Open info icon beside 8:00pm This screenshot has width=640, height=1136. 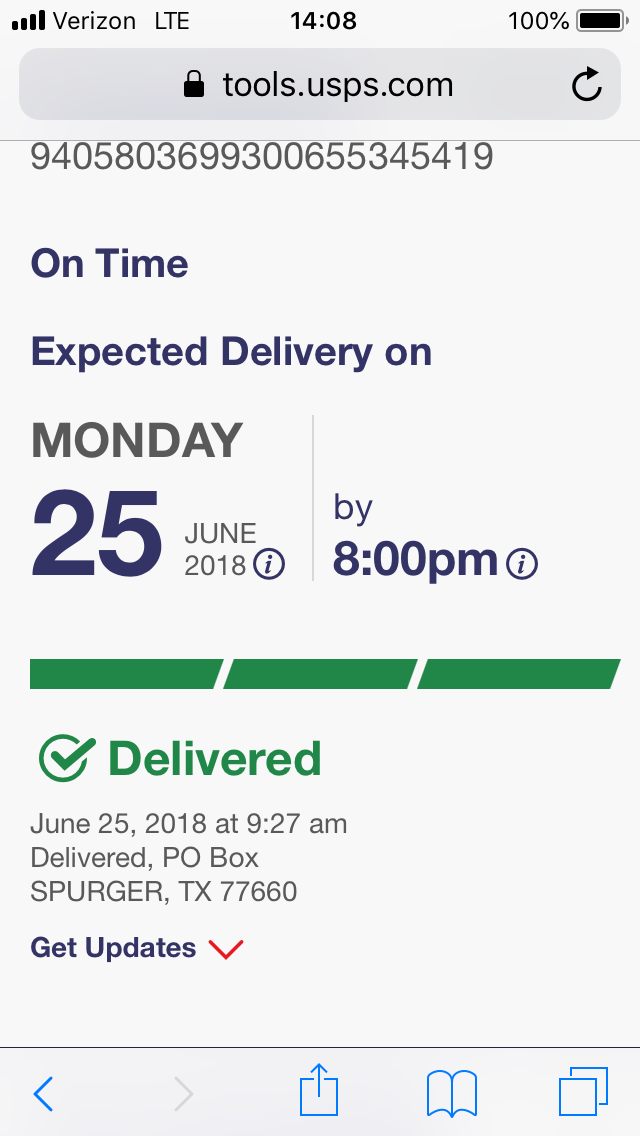pyautogui.click(x=522, y=563)
